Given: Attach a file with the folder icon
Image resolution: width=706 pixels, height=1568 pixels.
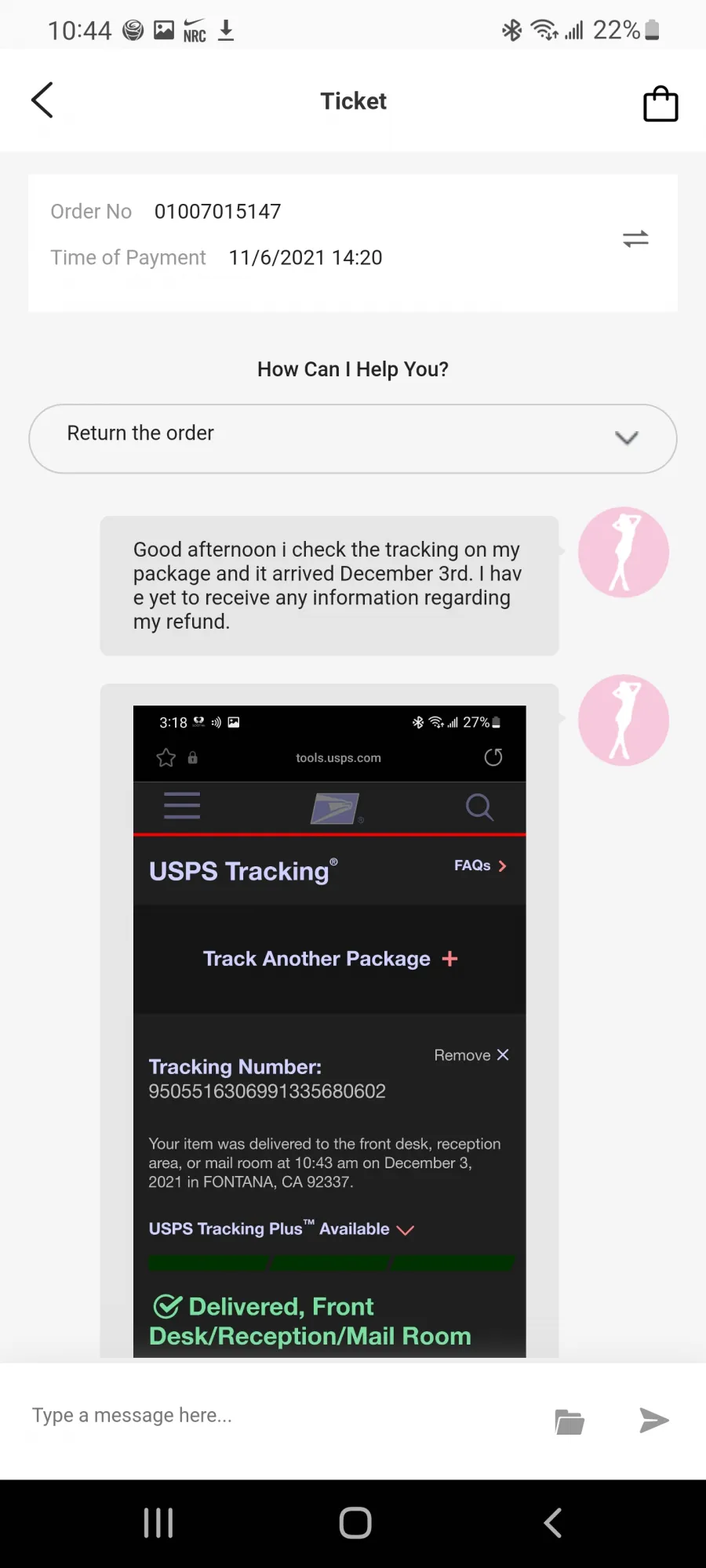Looking at the screenshot, I should coord(570,1421).
